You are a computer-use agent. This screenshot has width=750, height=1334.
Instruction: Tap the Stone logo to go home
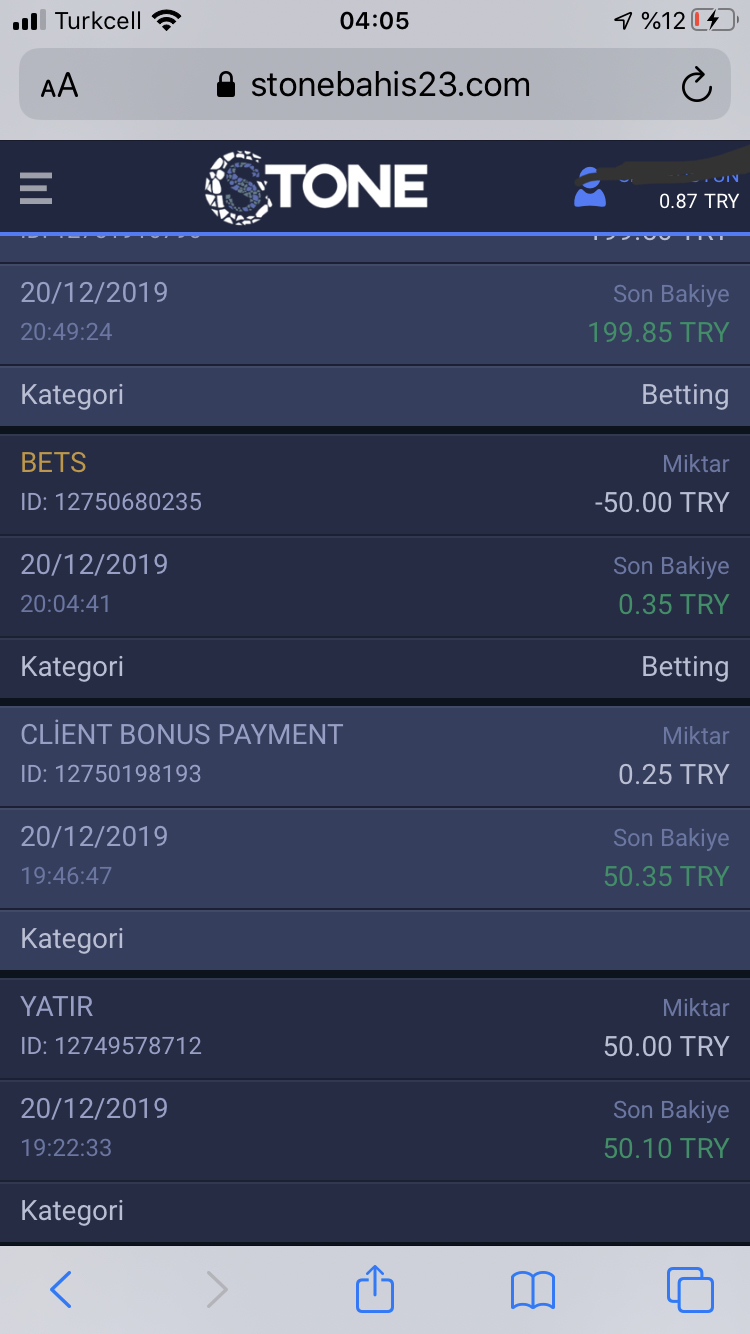[x=316, y=187]
